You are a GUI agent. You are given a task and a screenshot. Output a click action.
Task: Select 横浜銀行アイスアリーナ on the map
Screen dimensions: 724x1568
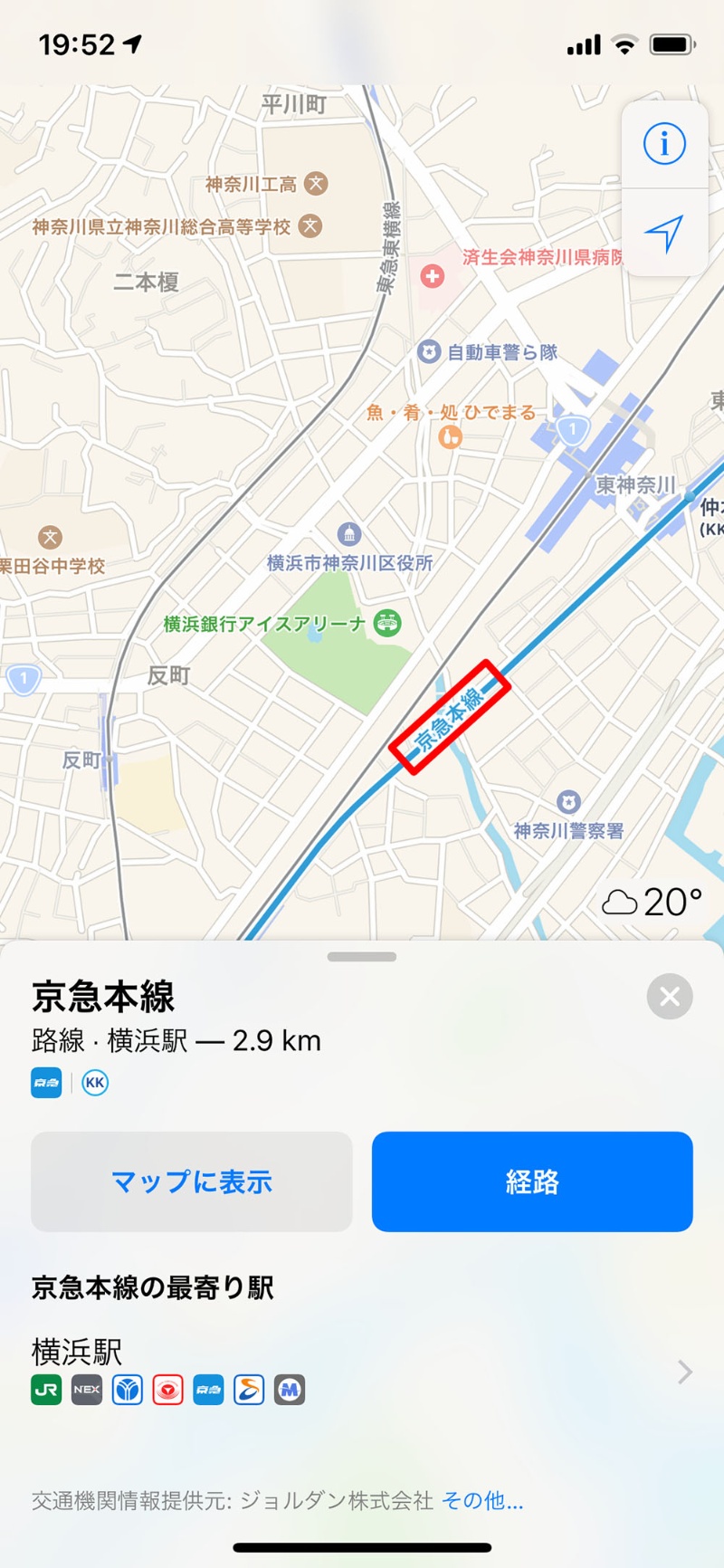[x=387, y=623]
